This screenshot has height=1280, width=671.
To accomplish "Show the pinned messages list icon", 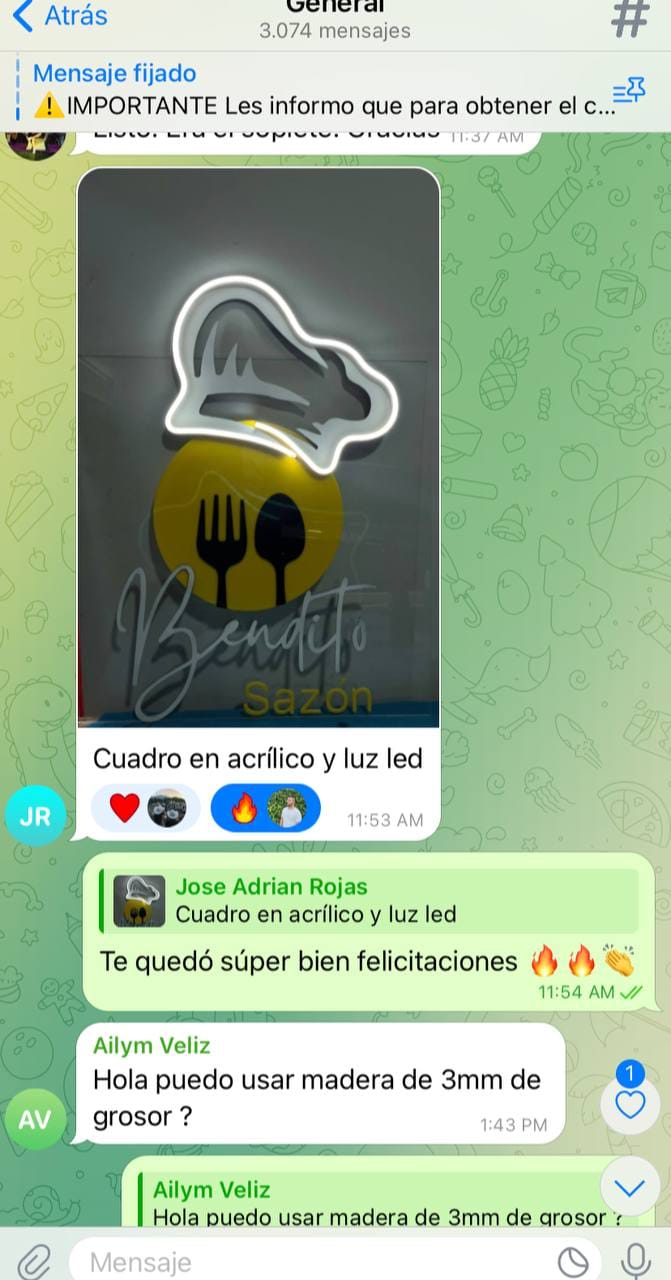I will (x=629, y=91).
